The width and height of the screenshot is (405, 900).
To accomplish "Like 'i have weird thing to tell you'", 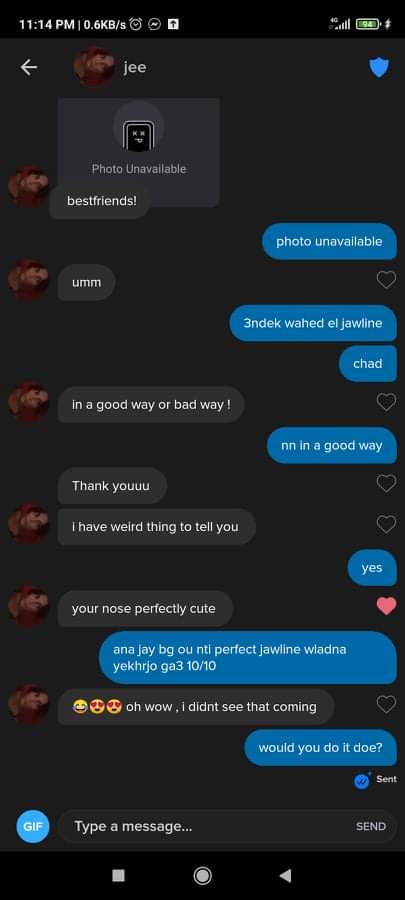I will (386, 524).
